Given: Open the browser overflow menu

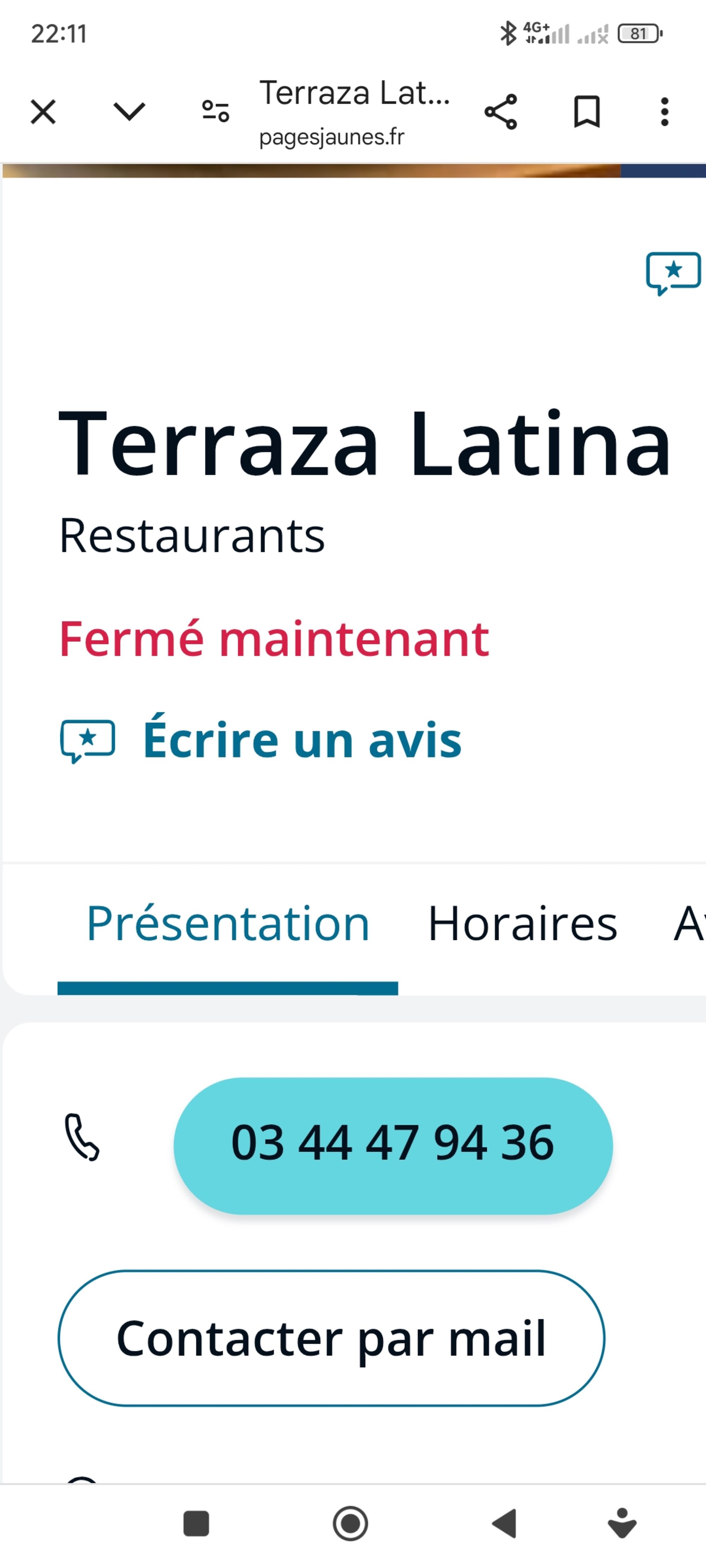Looking at the screenshot, I should (664, 112).
